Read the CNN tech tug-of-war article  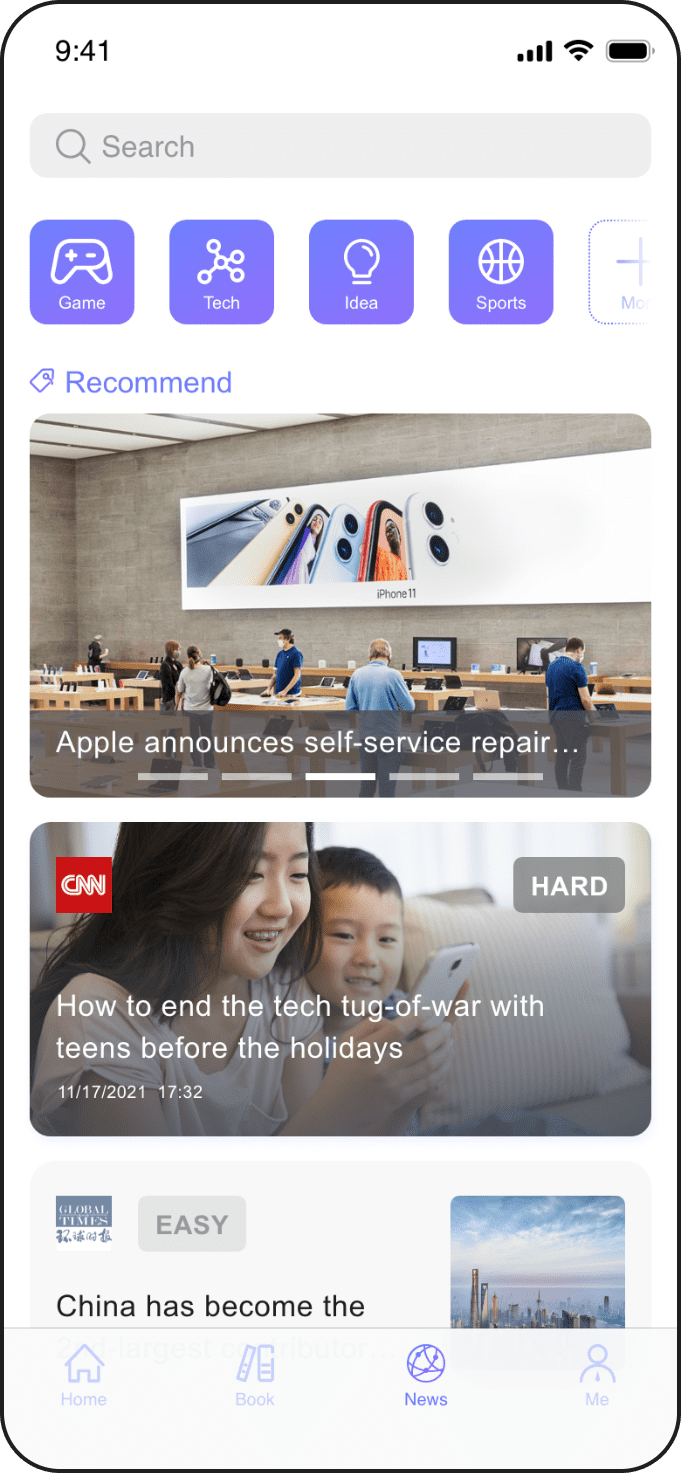click(x=340, y=978)
